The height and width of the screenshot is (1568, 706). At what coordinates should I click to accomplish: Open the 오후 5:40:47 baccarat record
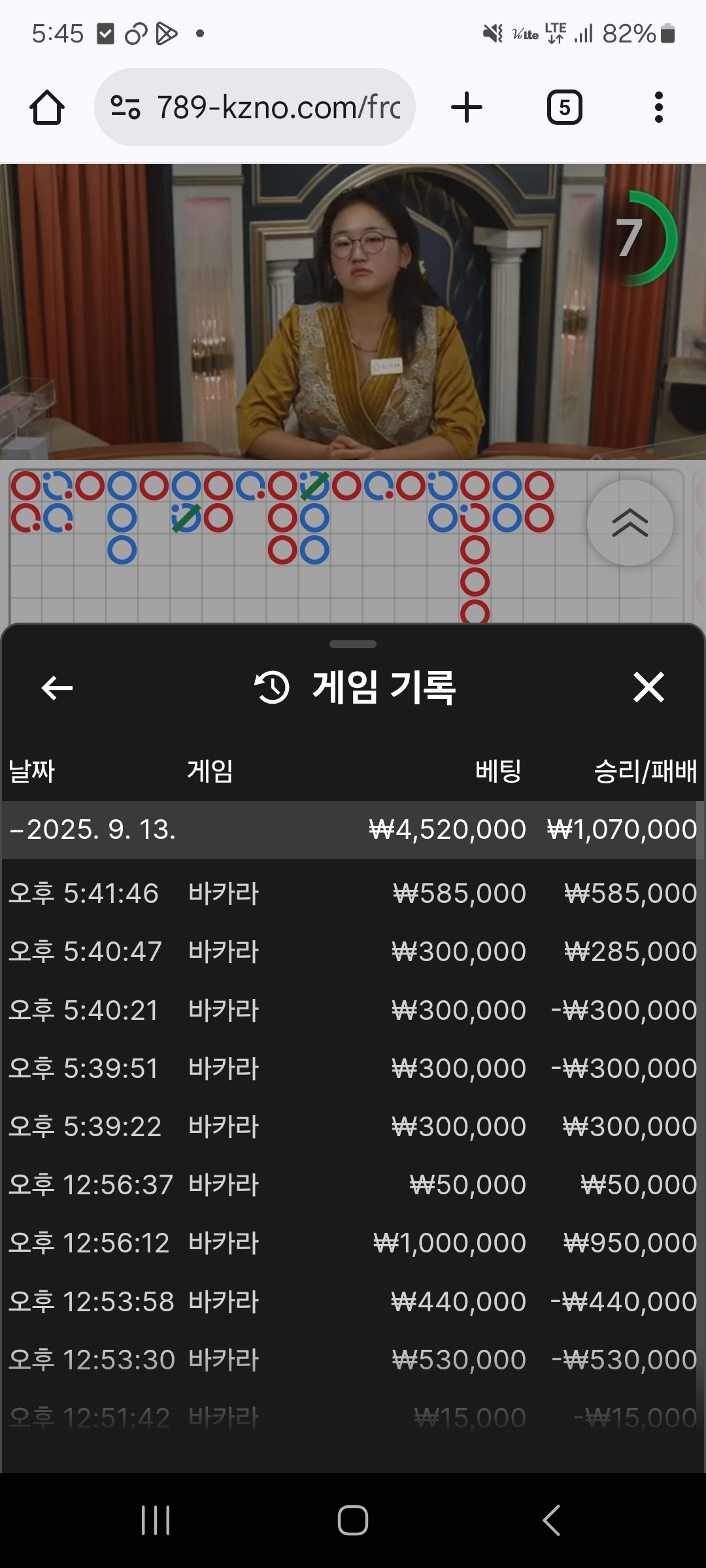353,951
